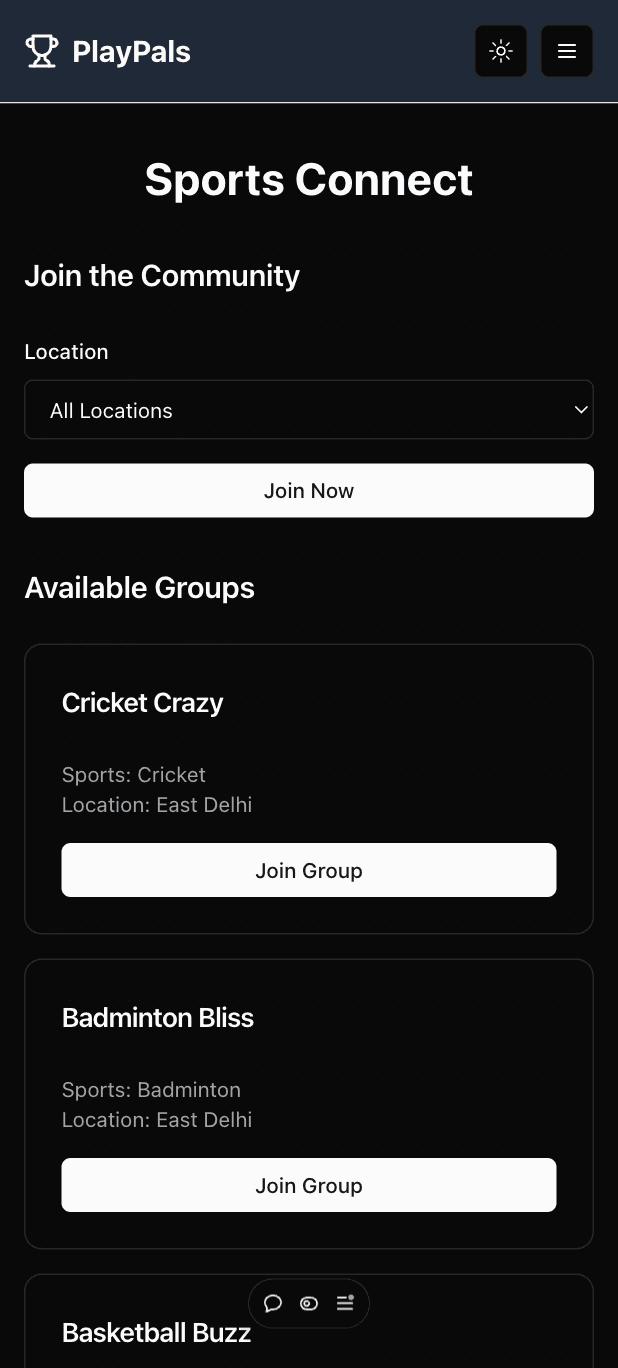Open the list settings icon in floating toolbar
618x1368 pixels.
point(345,1303)
